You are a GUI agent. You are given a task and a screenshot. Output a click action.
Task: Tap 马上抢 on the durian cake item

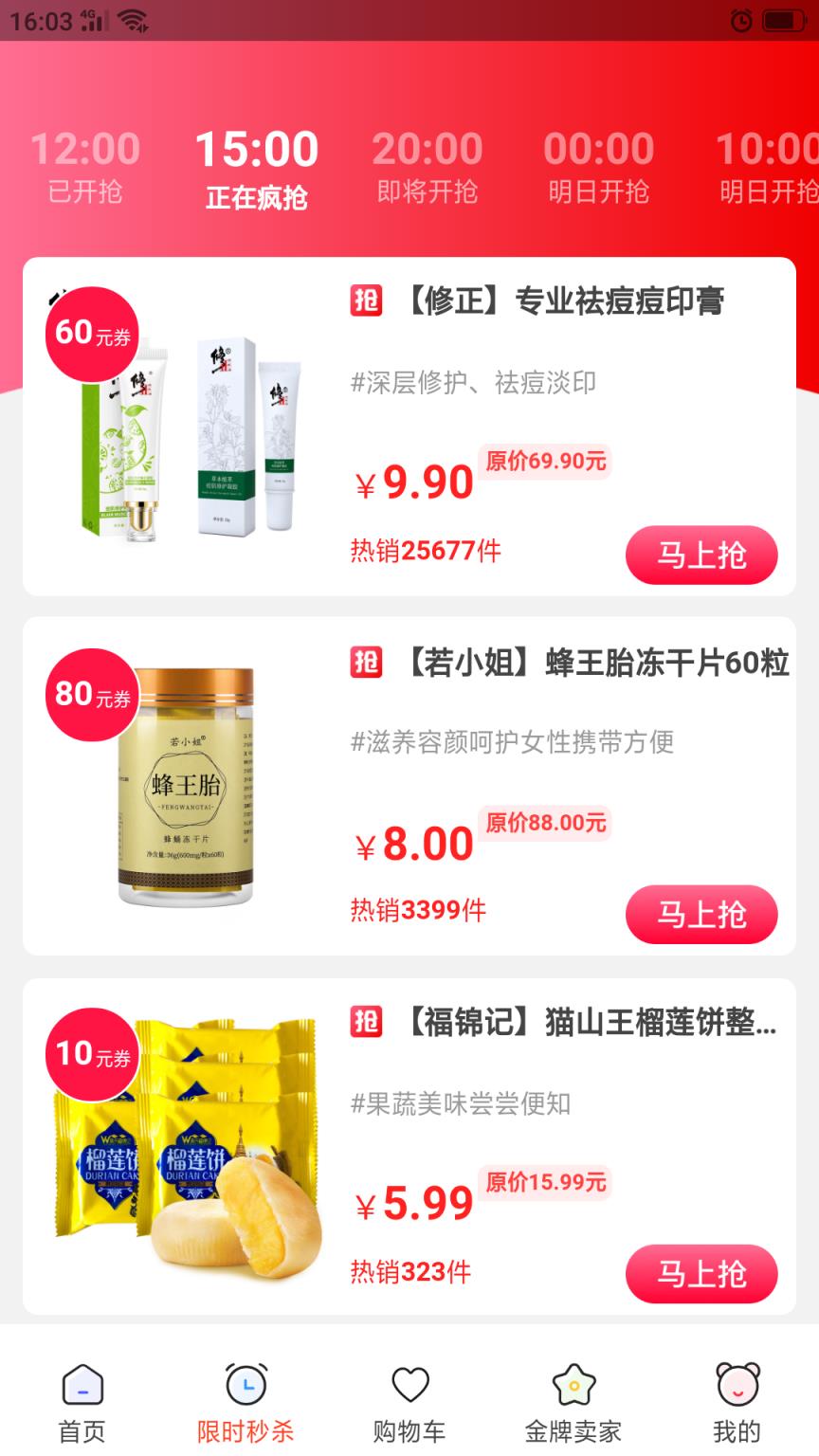coord(701,1274)
